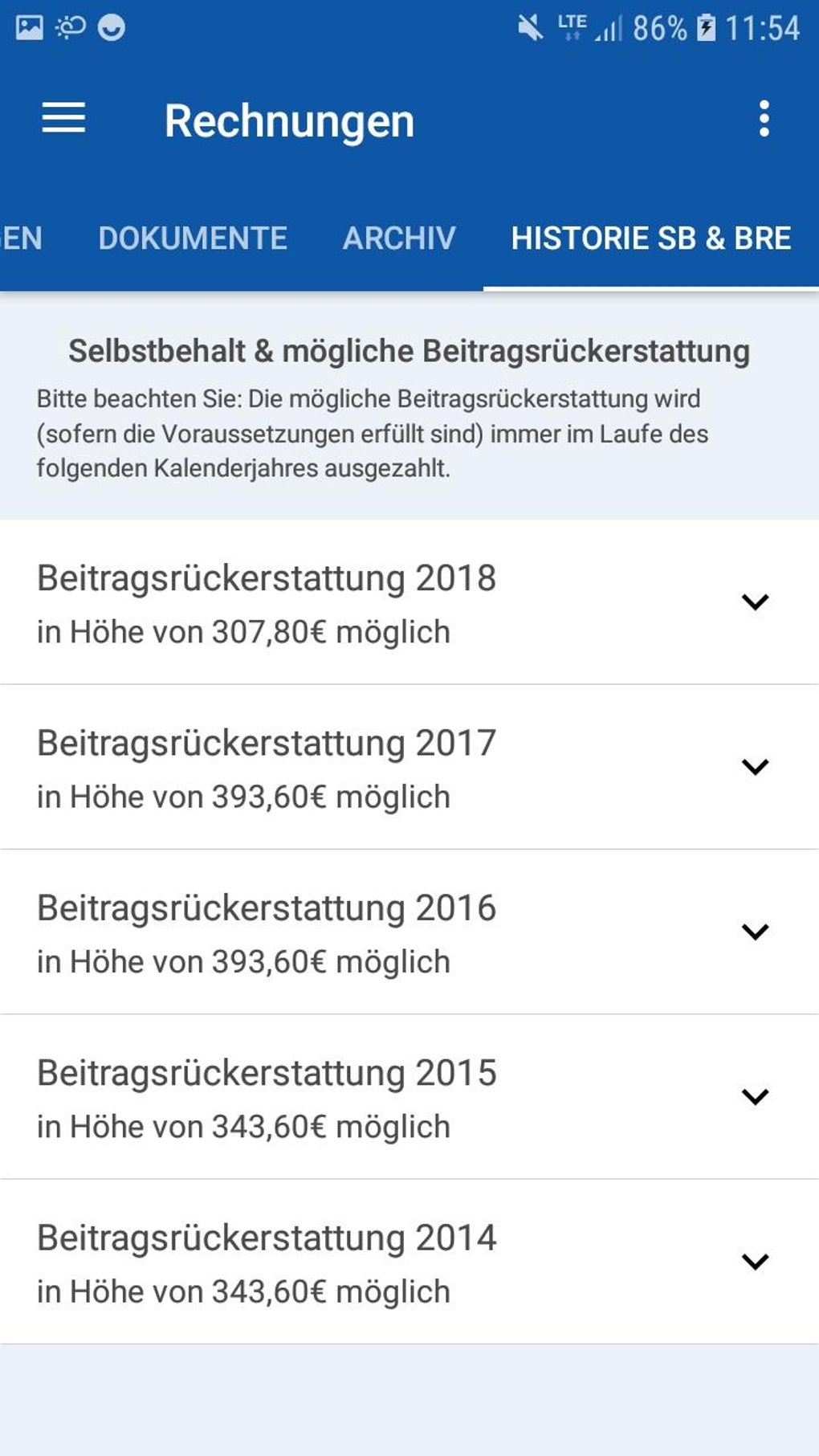Select the Historie SB & BRE tab
Image resolution: width=819 pixels, height=1456 pixels.
pos(651,239)
